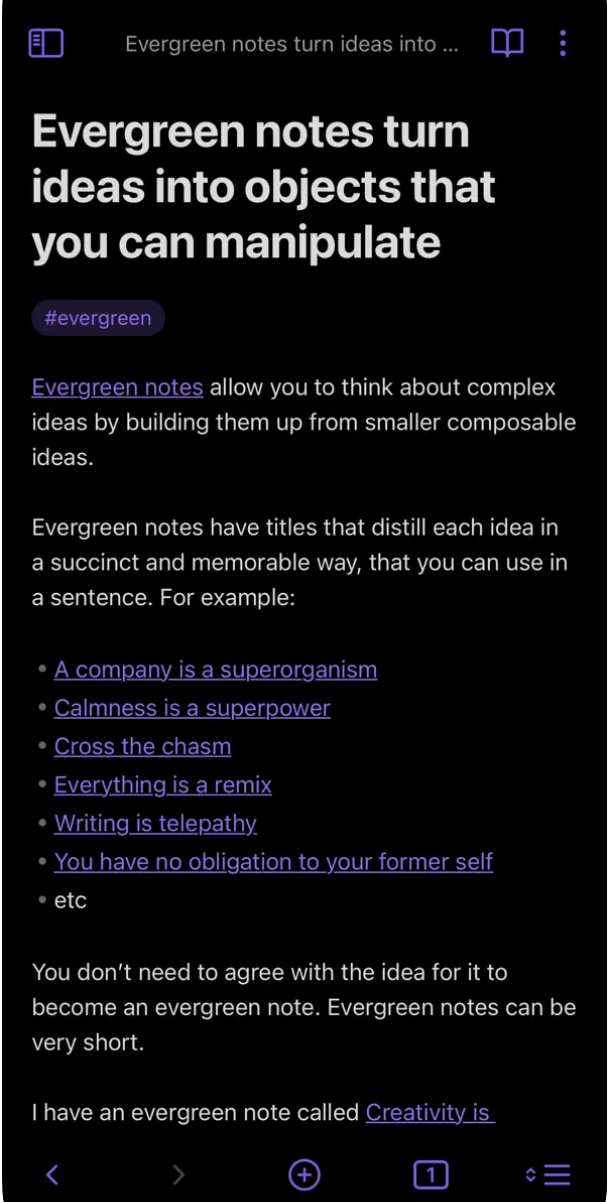Follow the 'Writing is telepathy' link
The width and height of the screenshot is (608, 1202).
pyautogui.click(x=155, y=823)
